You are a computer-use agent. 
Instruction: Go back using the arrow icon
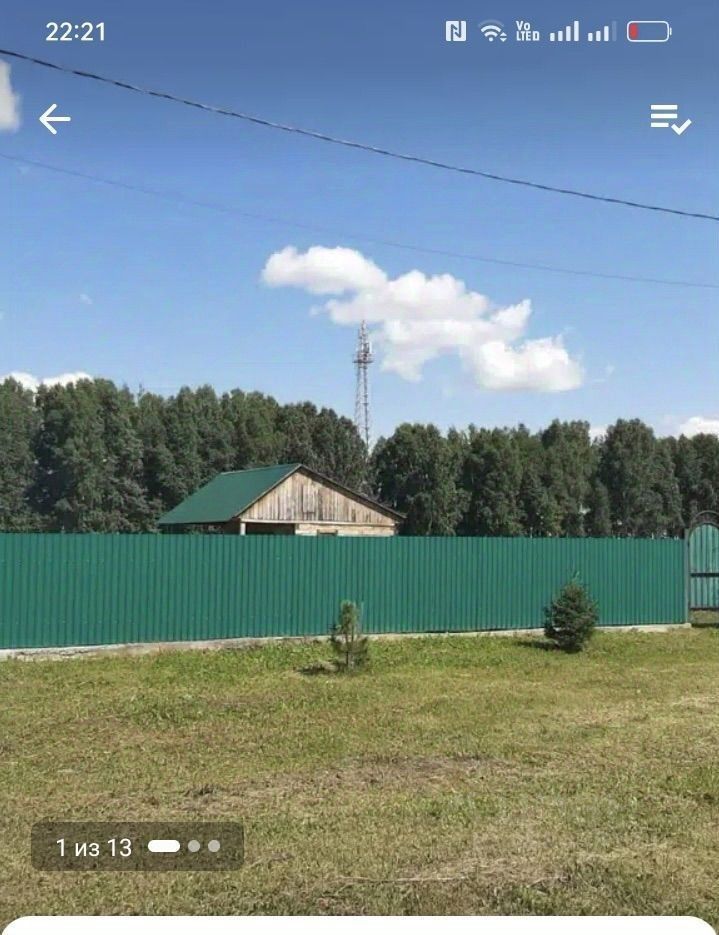tap(54, 119)
